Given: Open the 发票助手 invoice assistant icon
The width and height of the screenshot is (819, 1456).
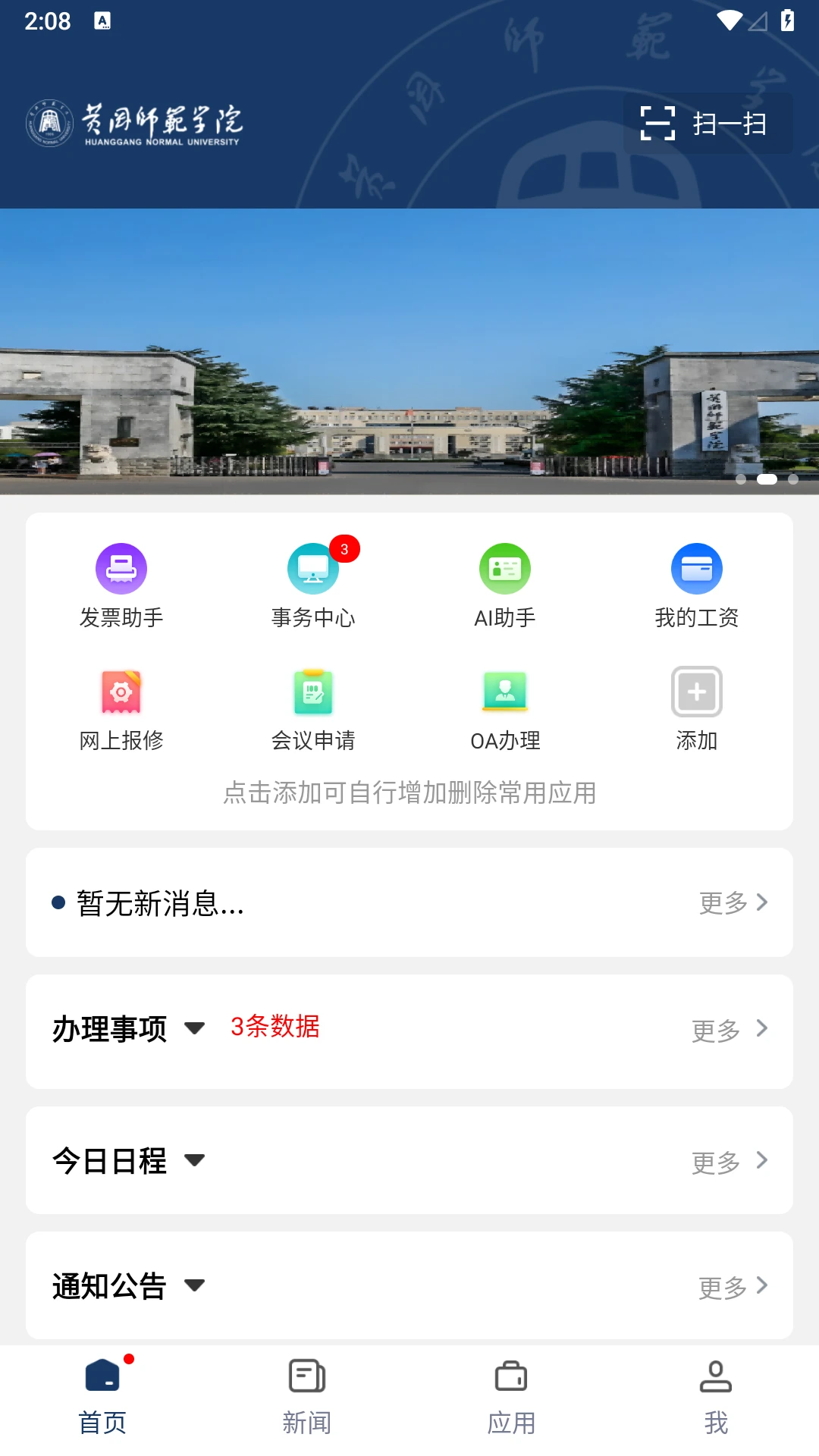Looking at the screenshot, I should point(120,584).
